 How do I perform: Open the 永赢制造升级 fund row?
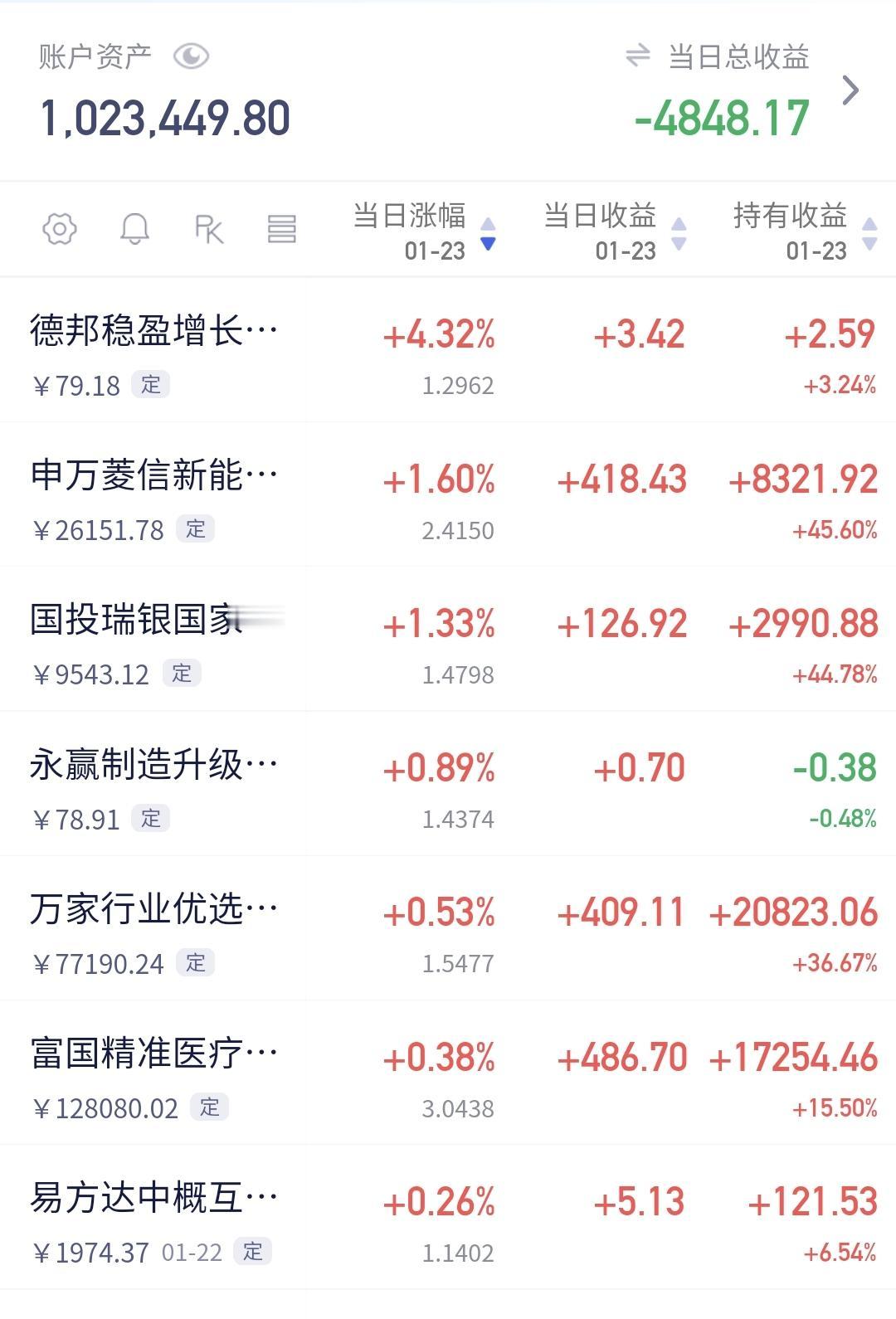point(448,784)
